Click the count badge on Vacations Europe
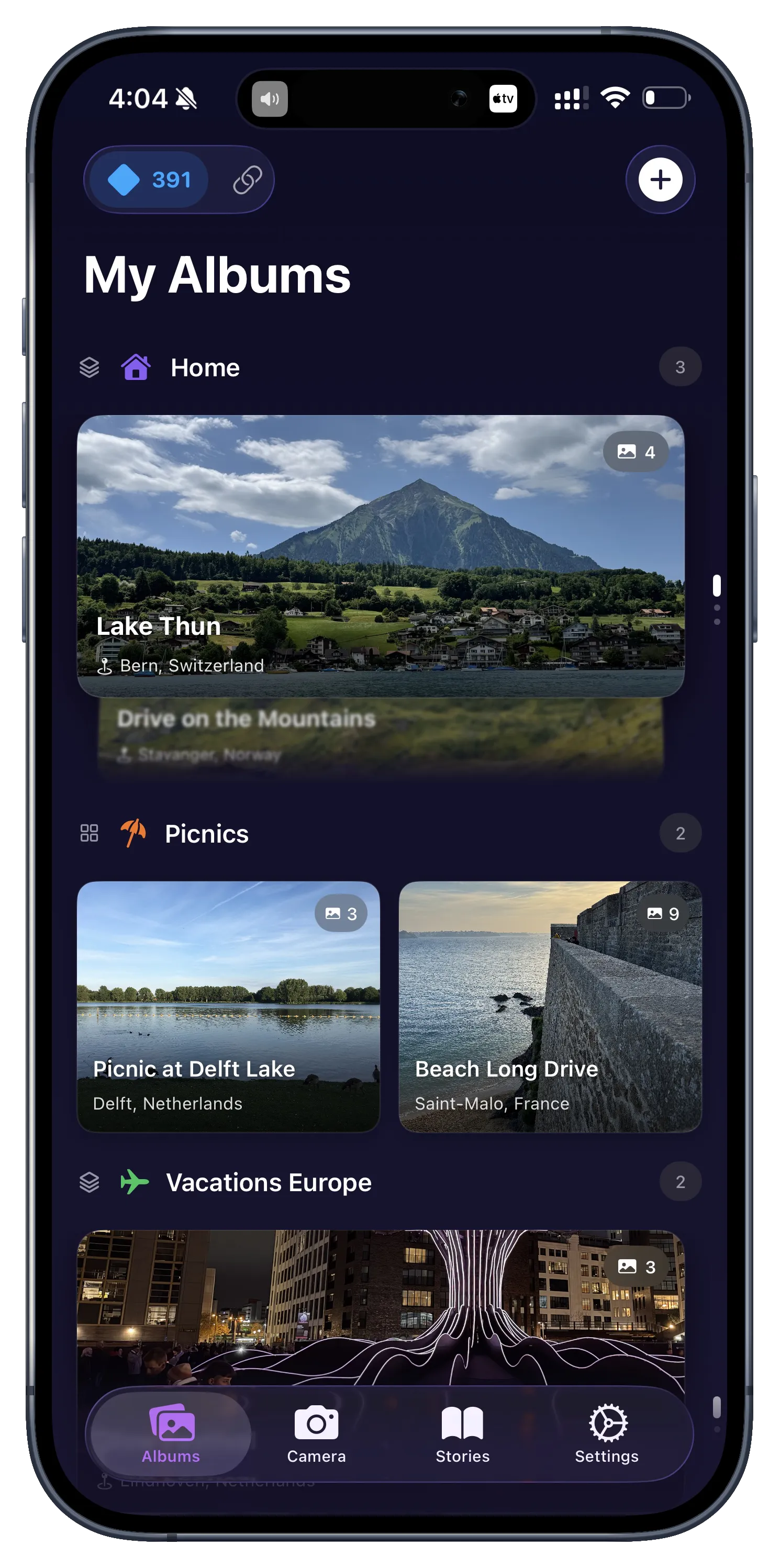Image resolution: width=780 pixels, height=1568 pixels. point(680,1181)
